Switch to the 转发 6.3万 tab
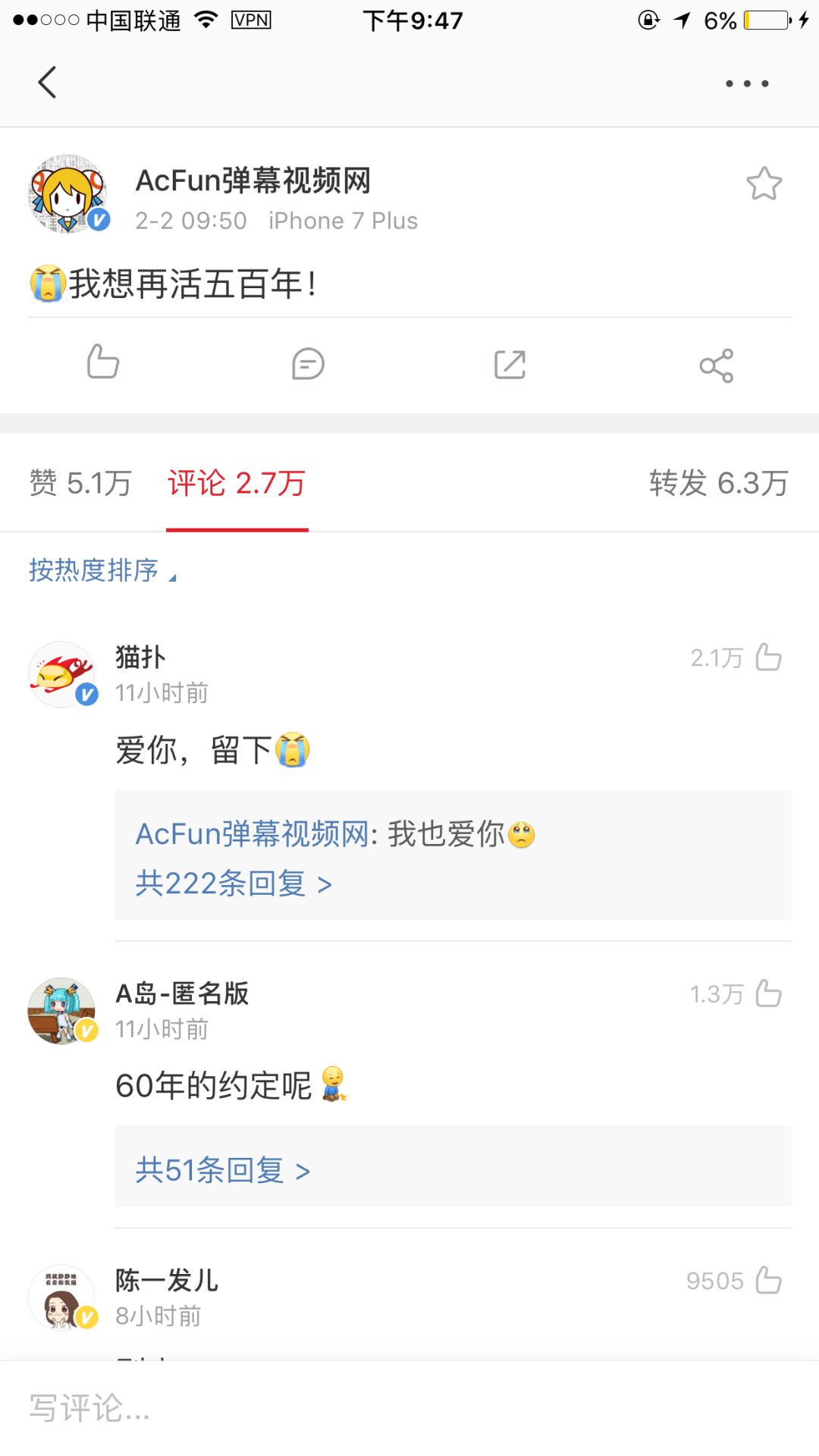The image size is (819, 1456). point(718,483)
